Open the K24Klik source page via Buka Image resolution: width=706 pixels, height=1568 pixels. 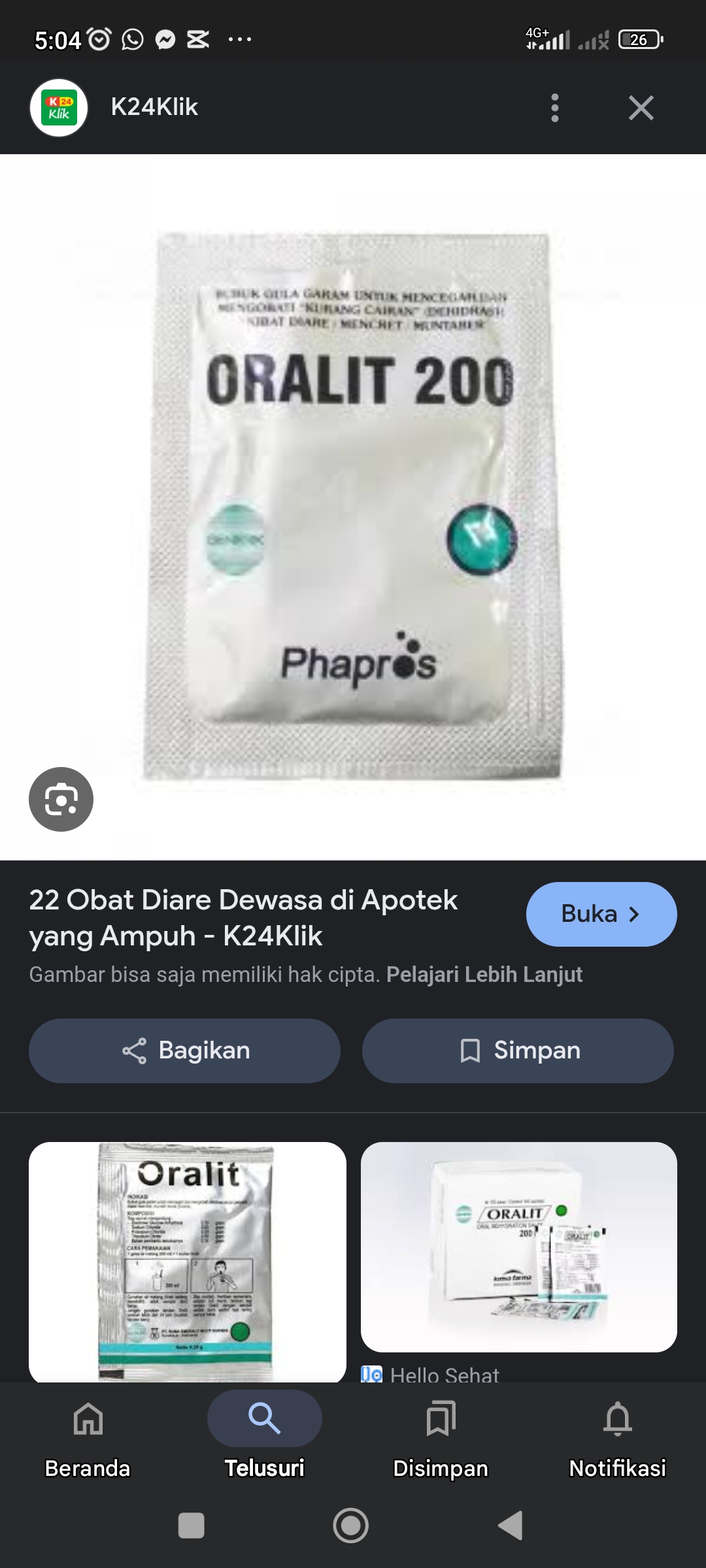coord(601,914)
